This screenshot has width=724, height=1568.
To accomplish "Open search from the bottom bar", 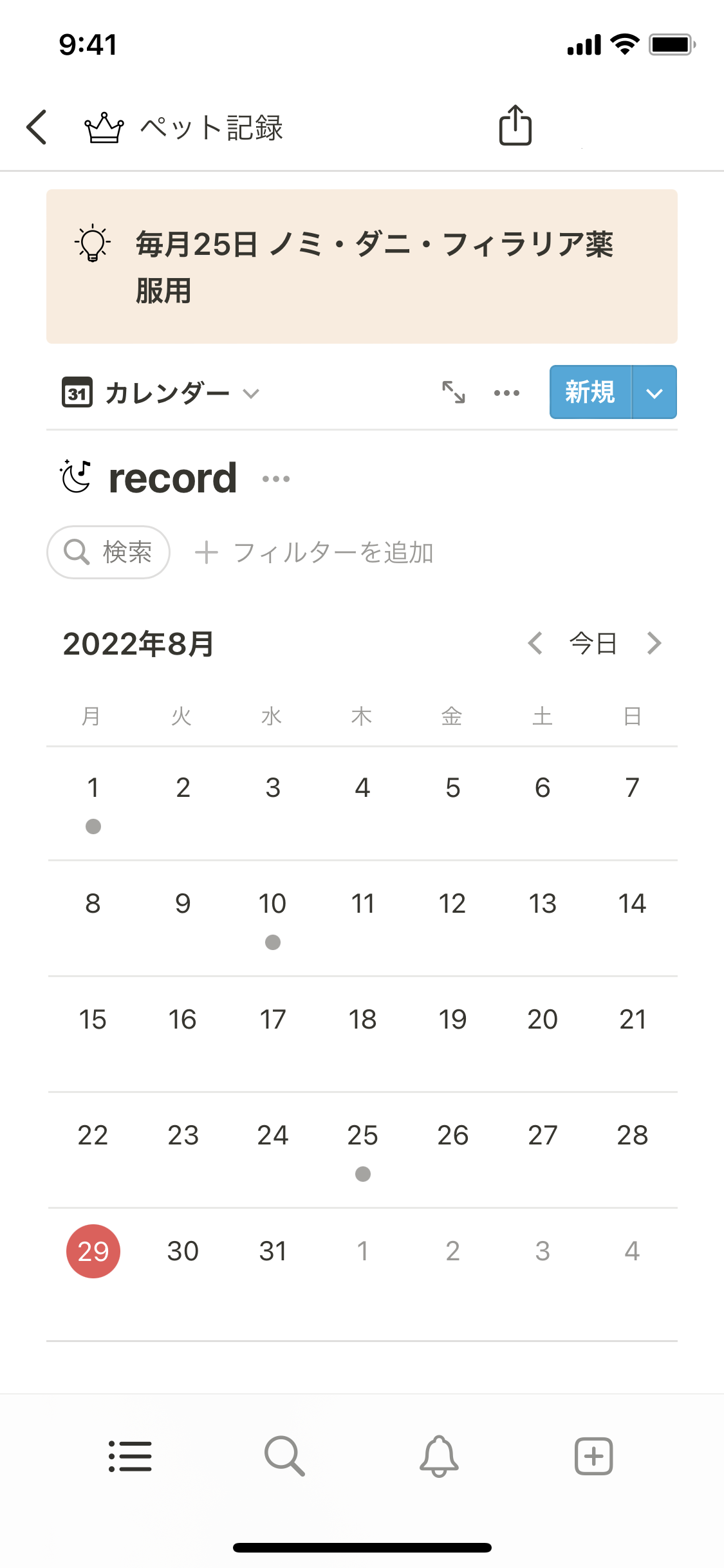I will [284, 1456].
